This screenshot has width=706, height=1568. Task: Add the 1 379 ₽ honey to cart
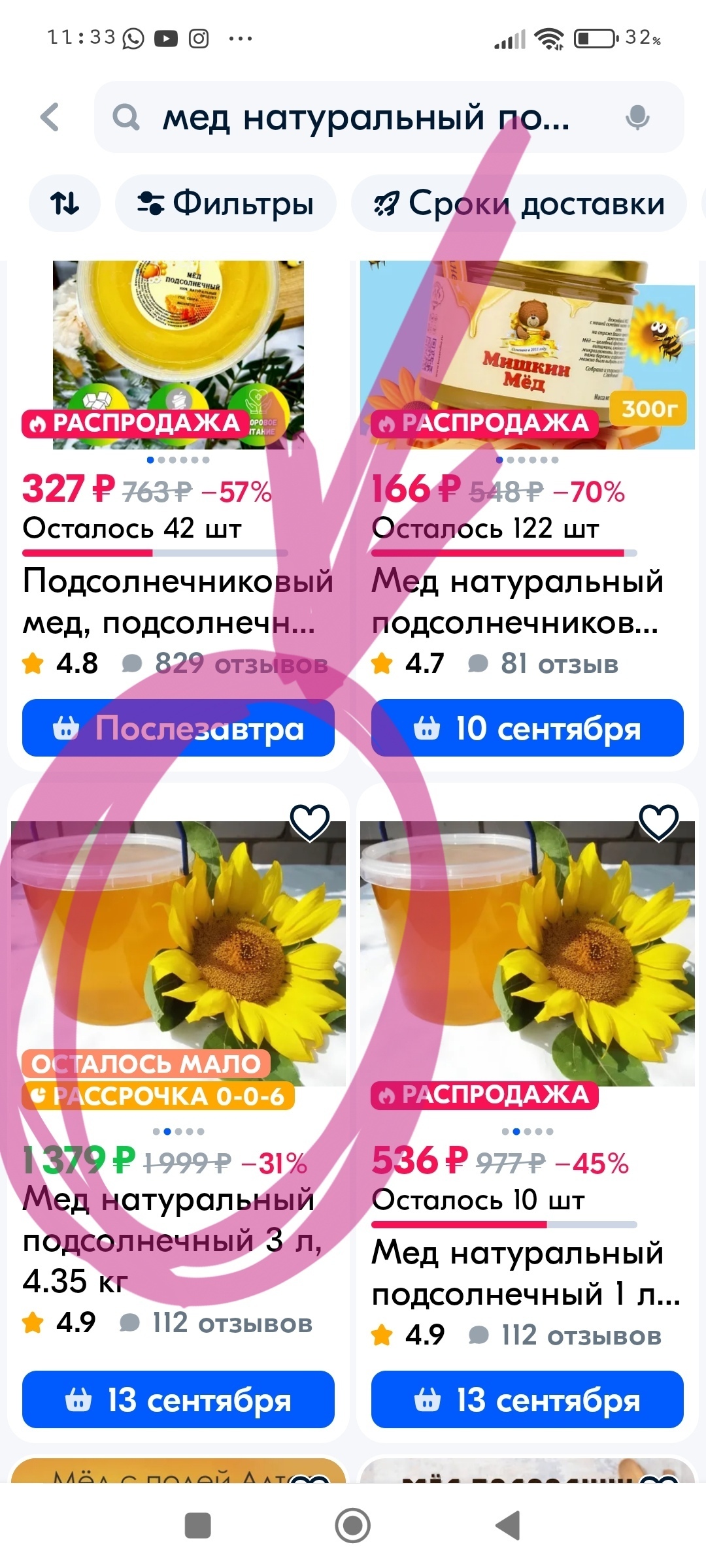point(178,1399)
